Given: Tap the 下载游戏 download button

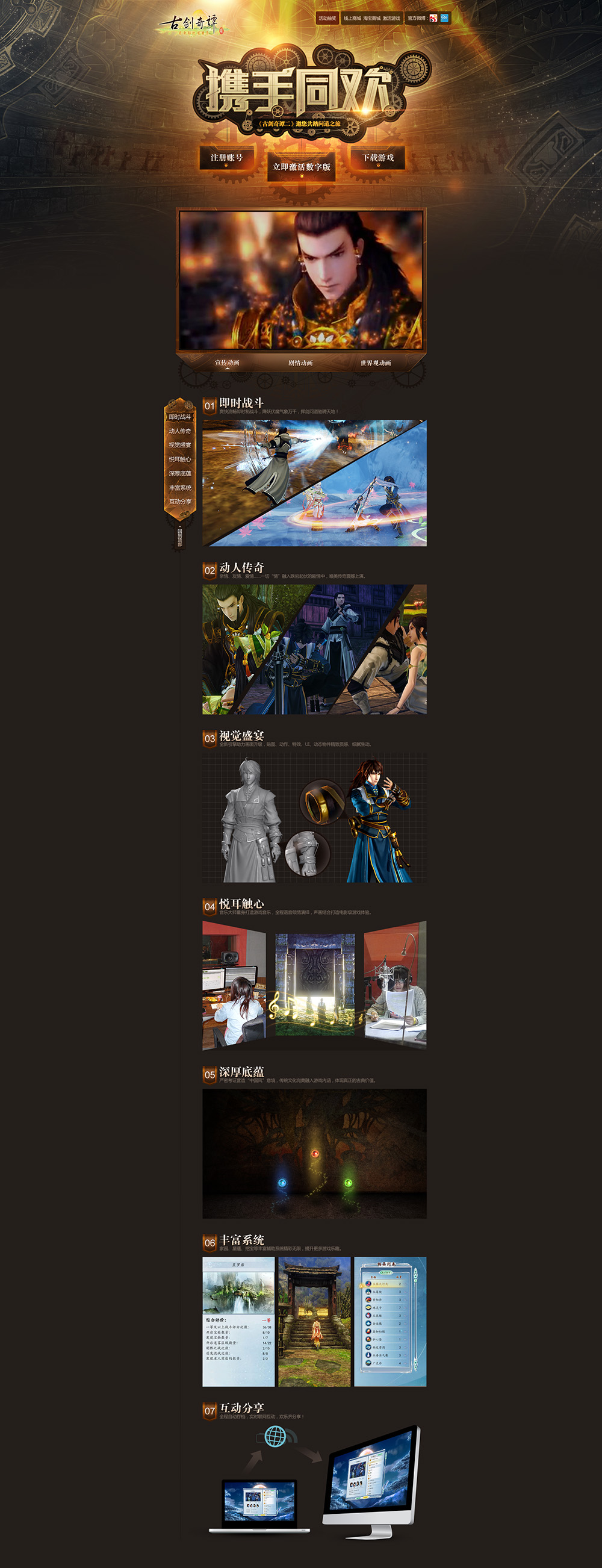Looking at the screenshot, I should 378,158.
